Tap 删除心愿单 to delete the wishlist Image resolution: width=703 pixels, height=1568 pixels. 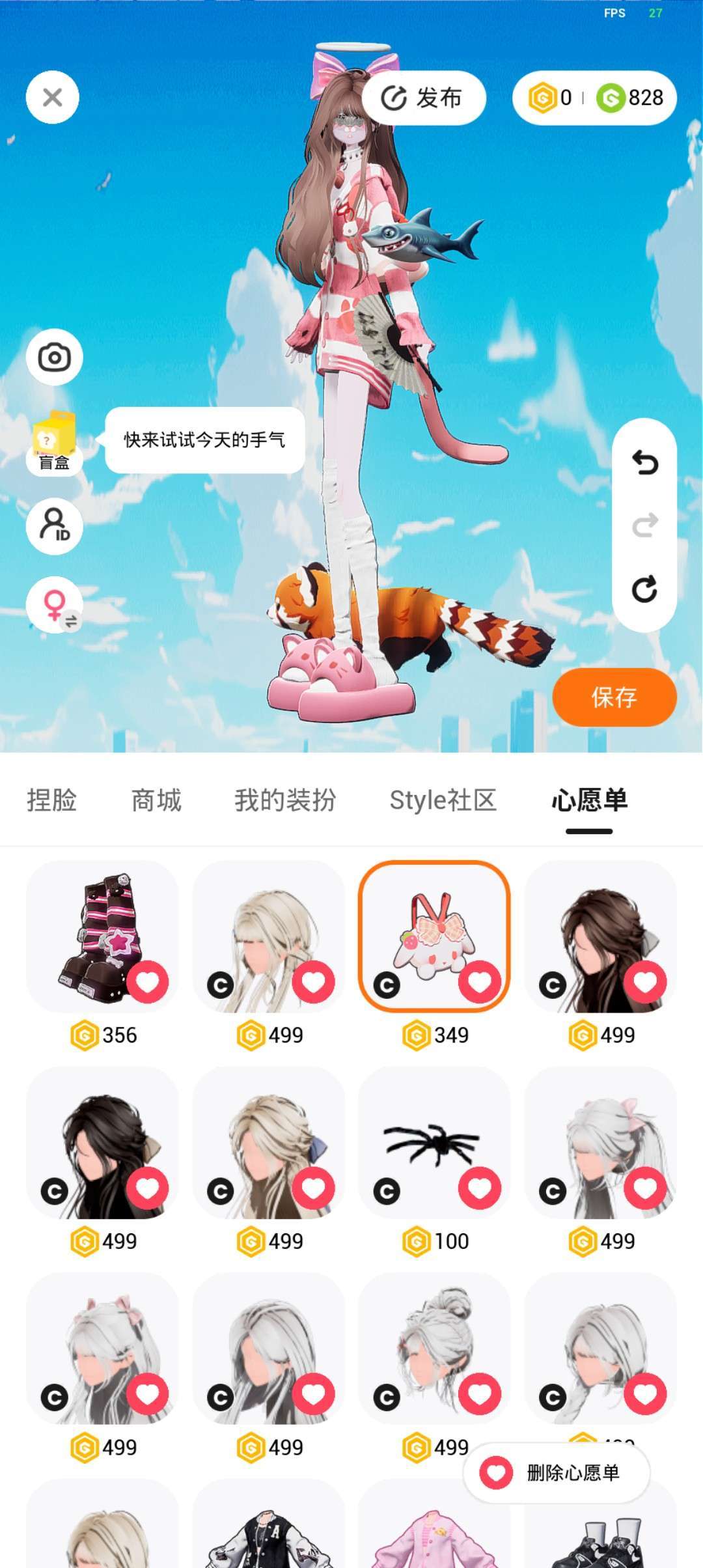(x=557, y=1472)
